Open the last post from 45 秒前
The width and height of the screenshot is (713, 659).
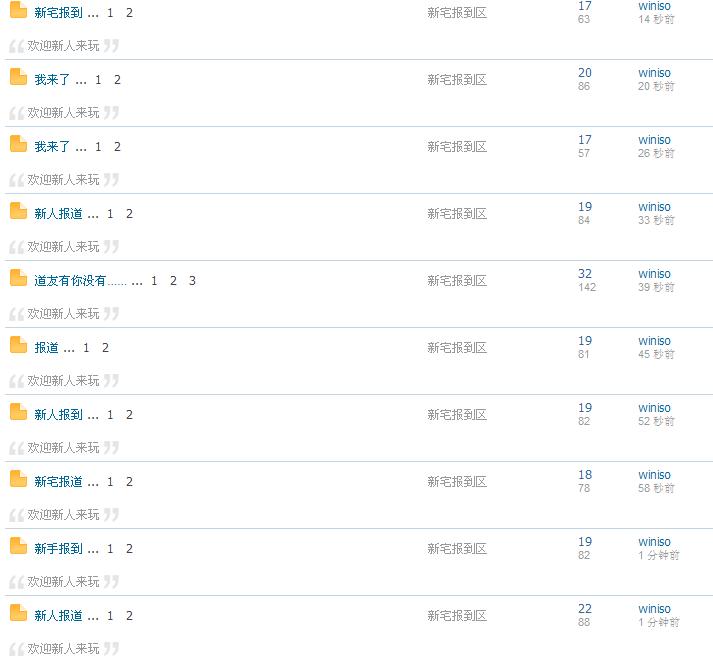(x=656, y=355)
